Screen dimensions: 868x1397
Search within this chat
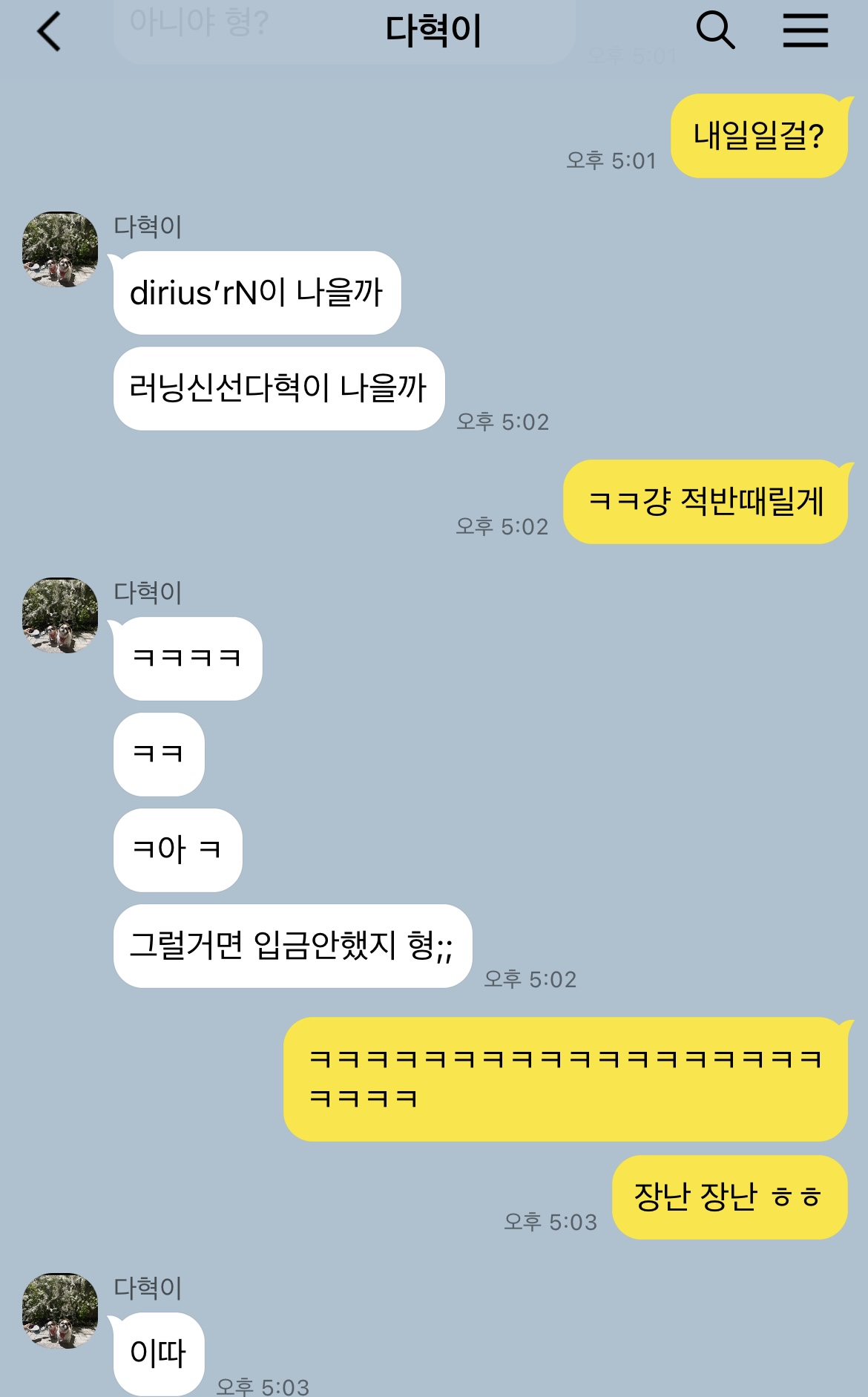[714, 31]
